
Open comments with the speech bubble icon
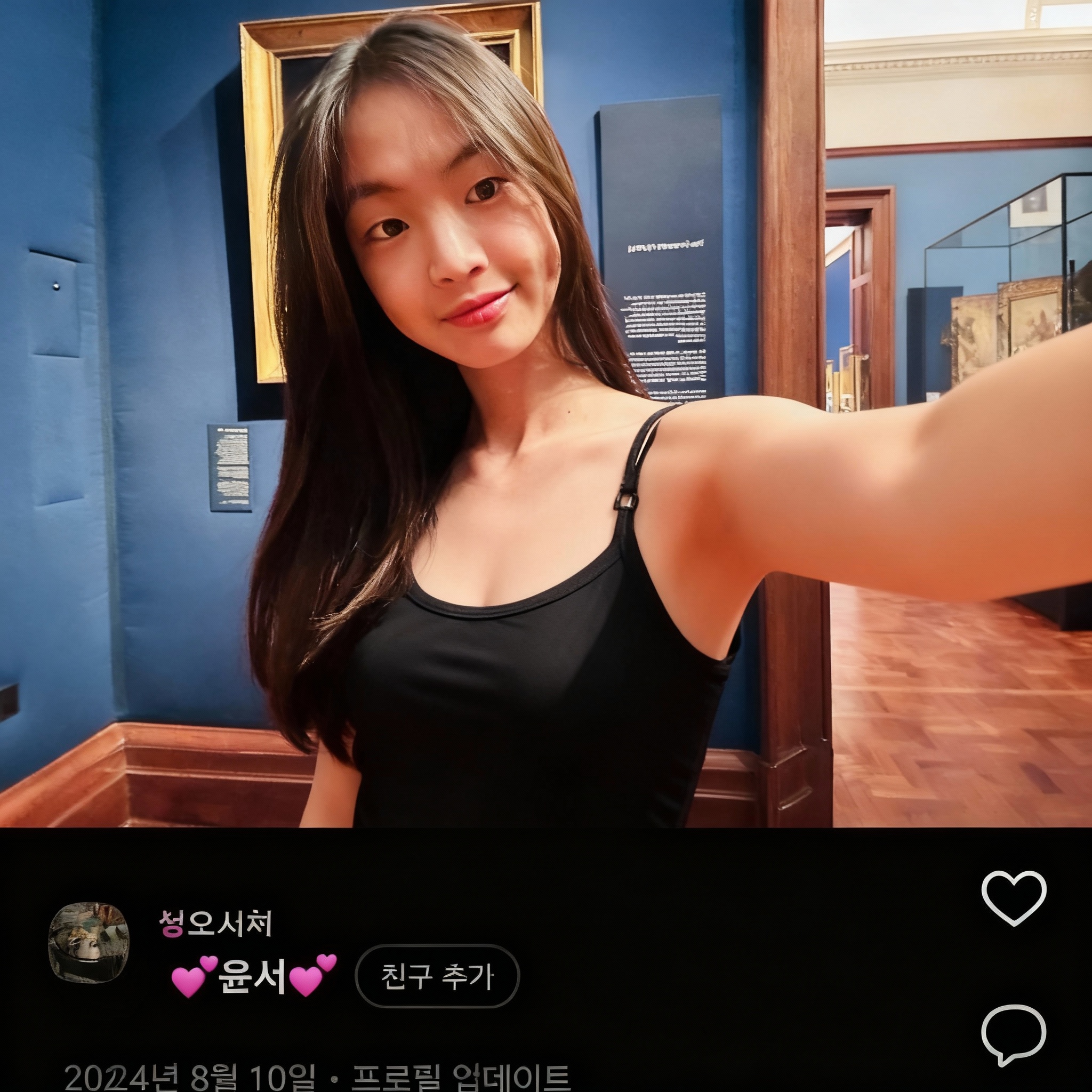pos(1014,1034)
